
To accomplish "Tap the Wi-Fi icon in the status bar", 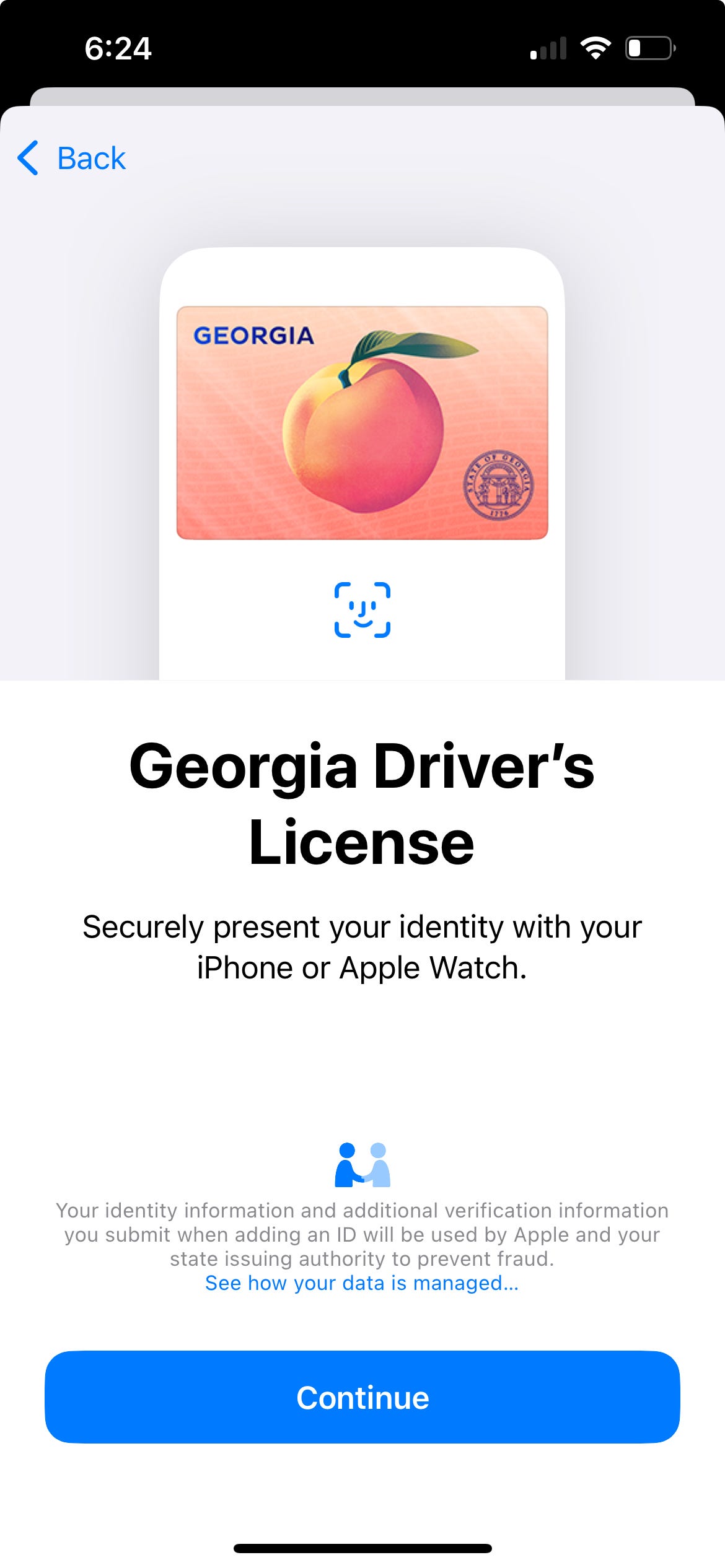I will (x=596, y=48).
